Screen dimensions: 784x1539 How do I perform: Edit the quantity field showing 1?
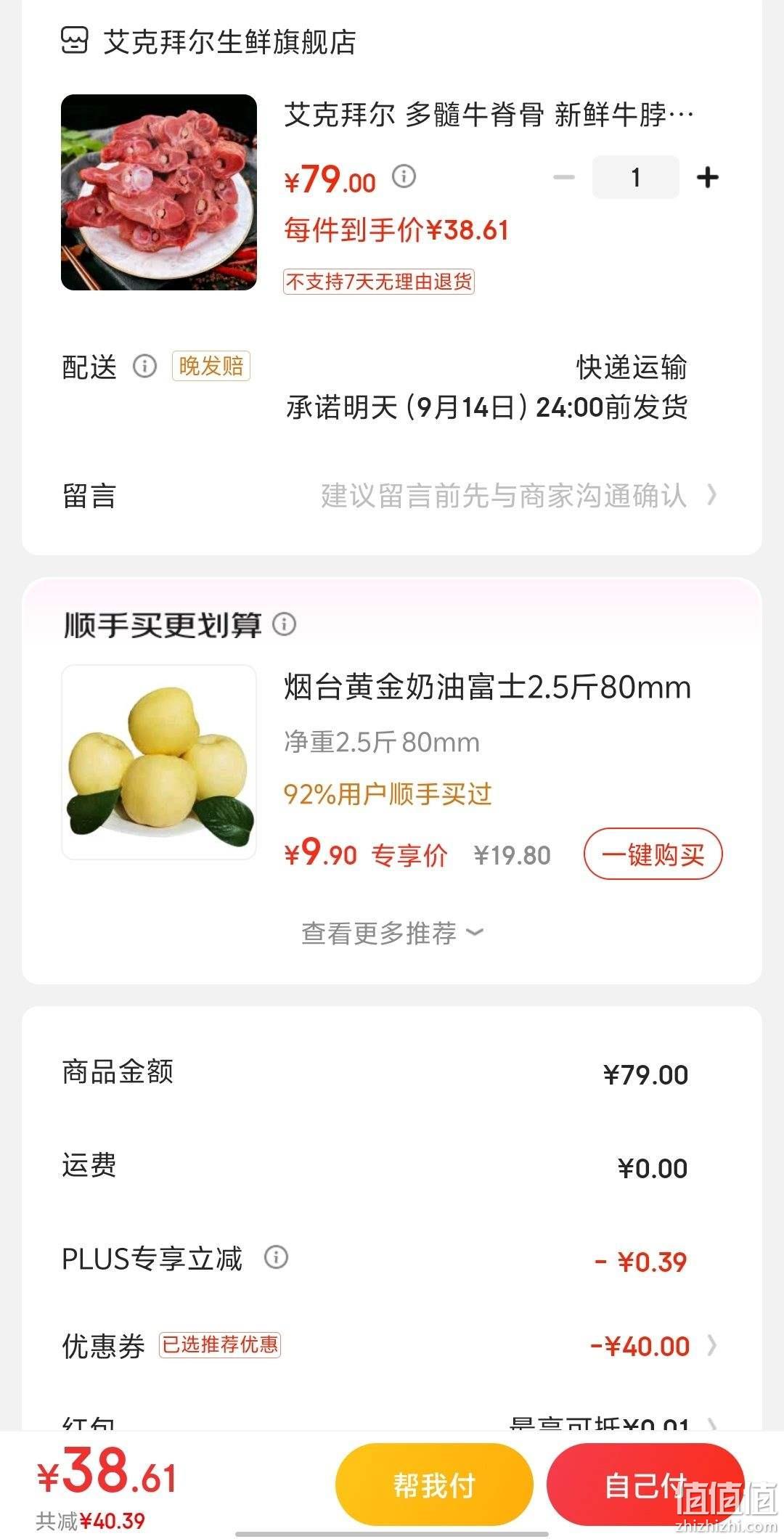pos(636,177)
